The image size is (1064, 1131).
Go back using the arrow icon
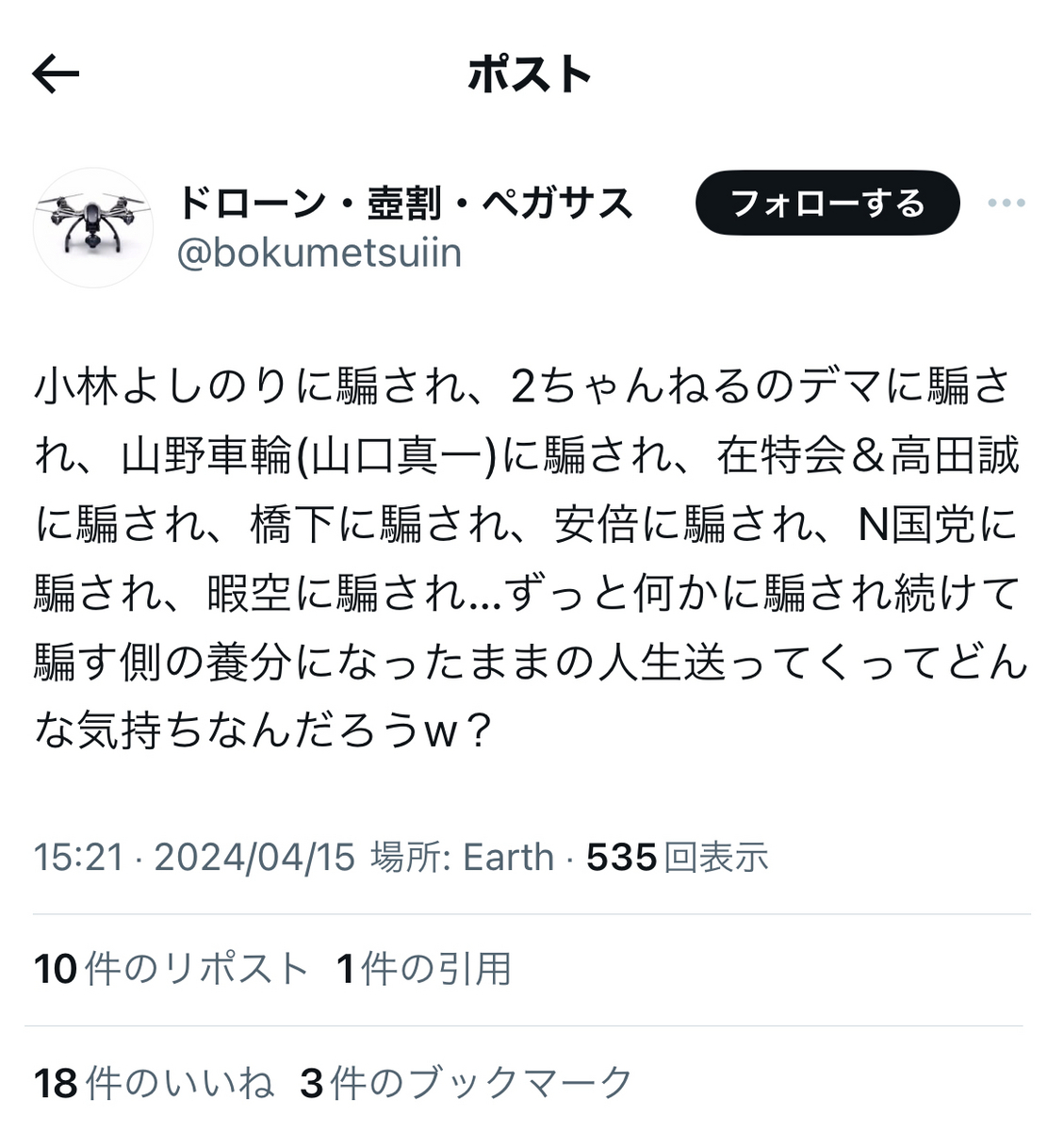click(56, 74)
